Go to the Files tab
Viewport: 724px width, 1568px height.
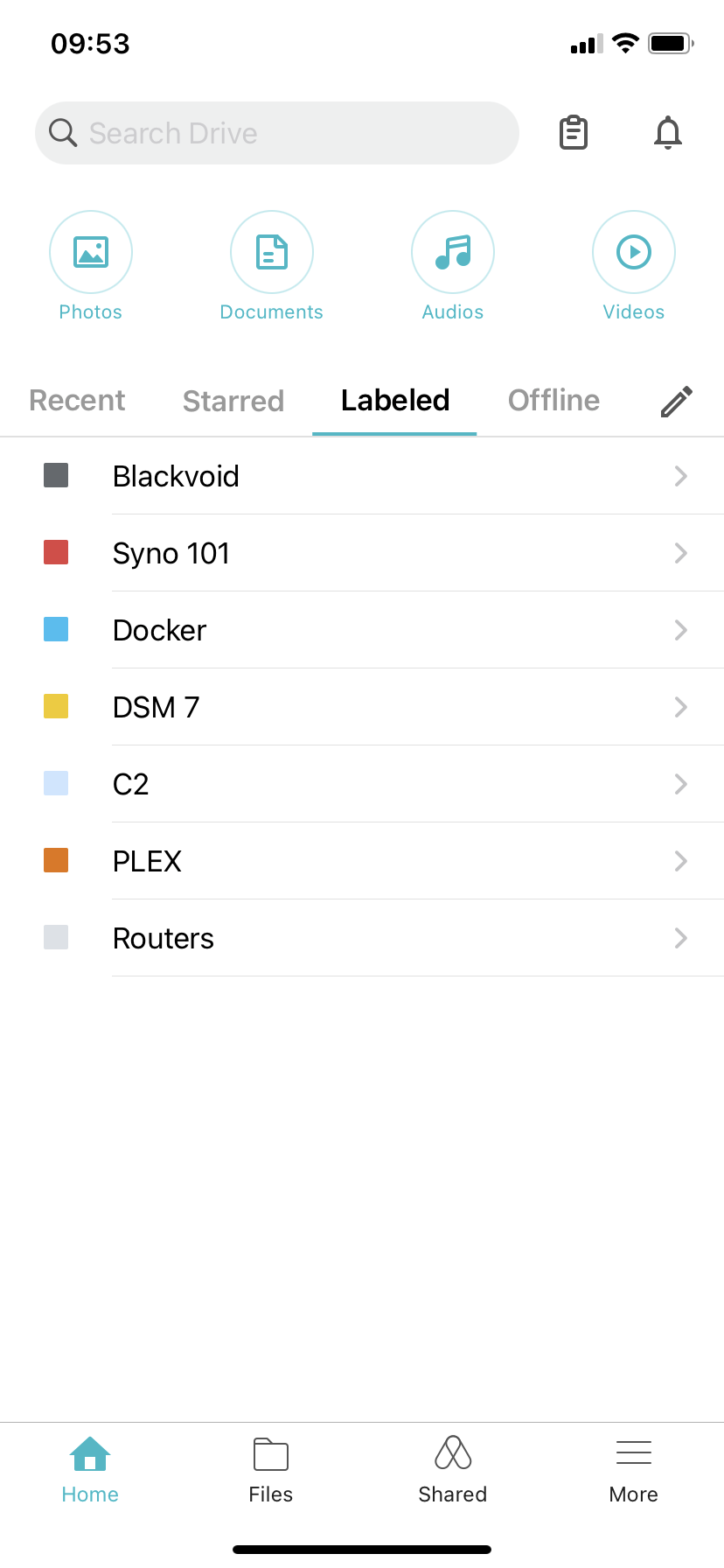[271, 1470]
